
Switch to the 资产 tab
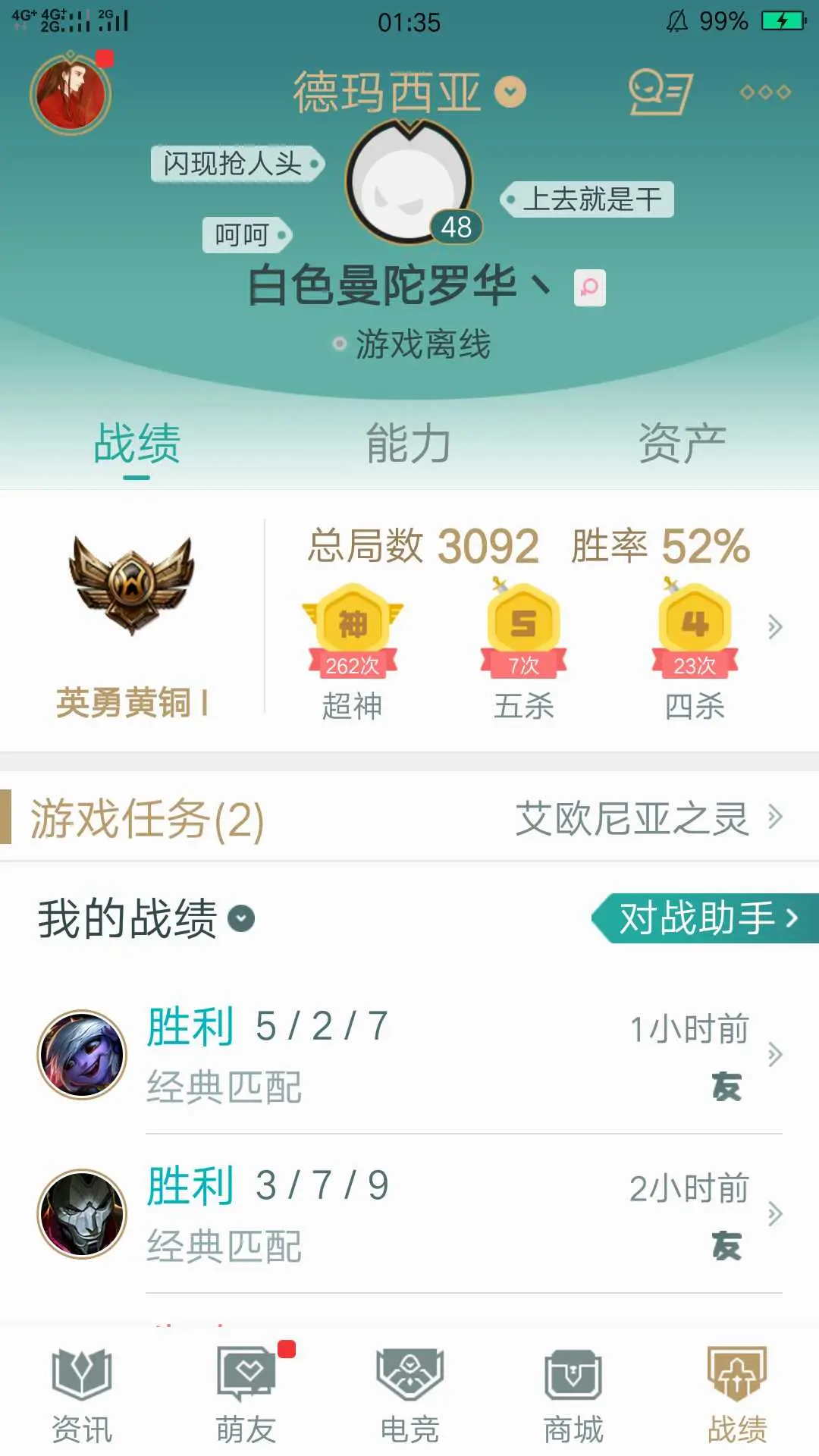point(682,444)
